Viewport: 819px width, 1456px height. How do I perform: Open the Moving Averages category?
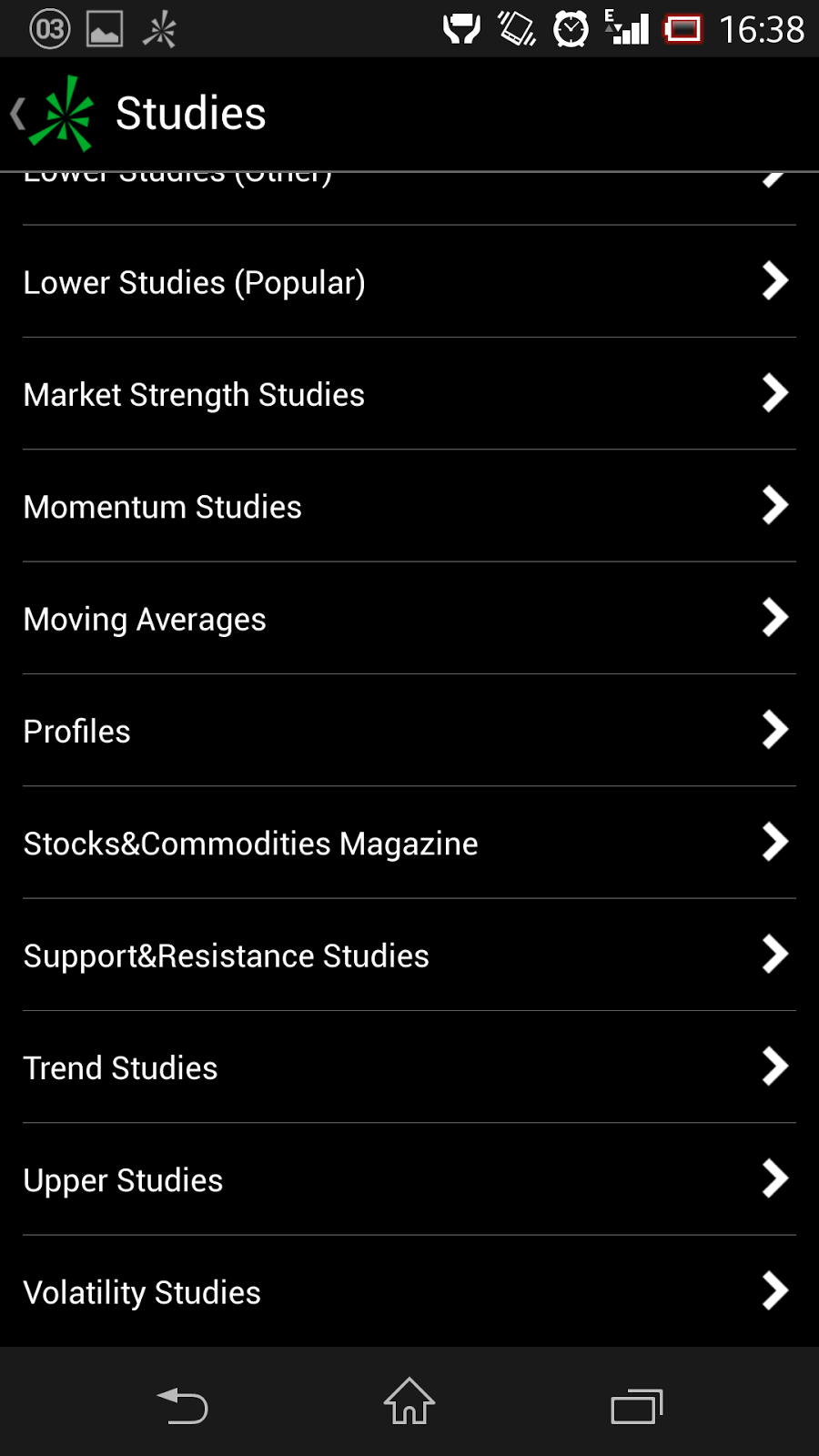tap(409, 618)
